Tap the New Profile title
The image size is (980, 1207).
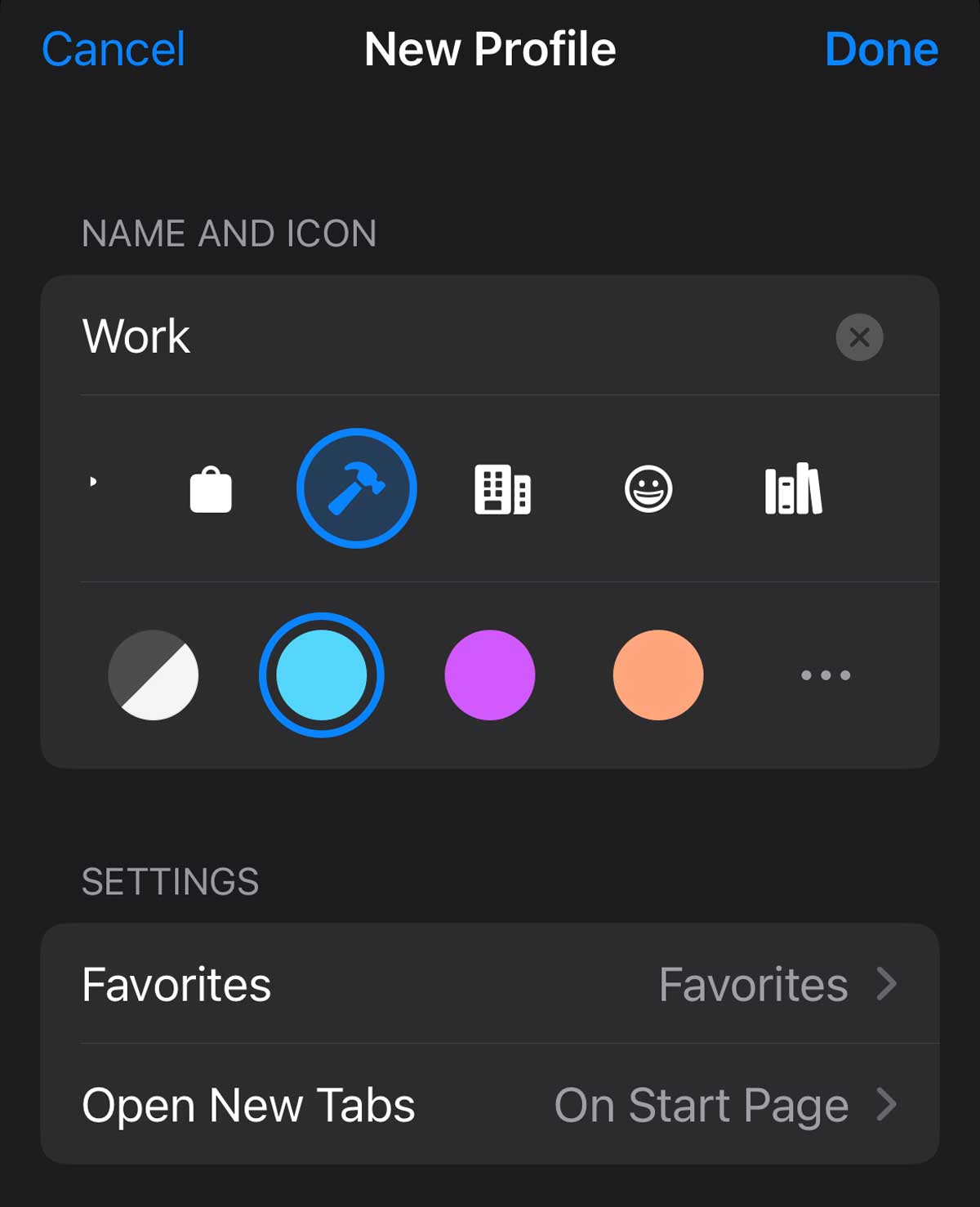point(489,49)
